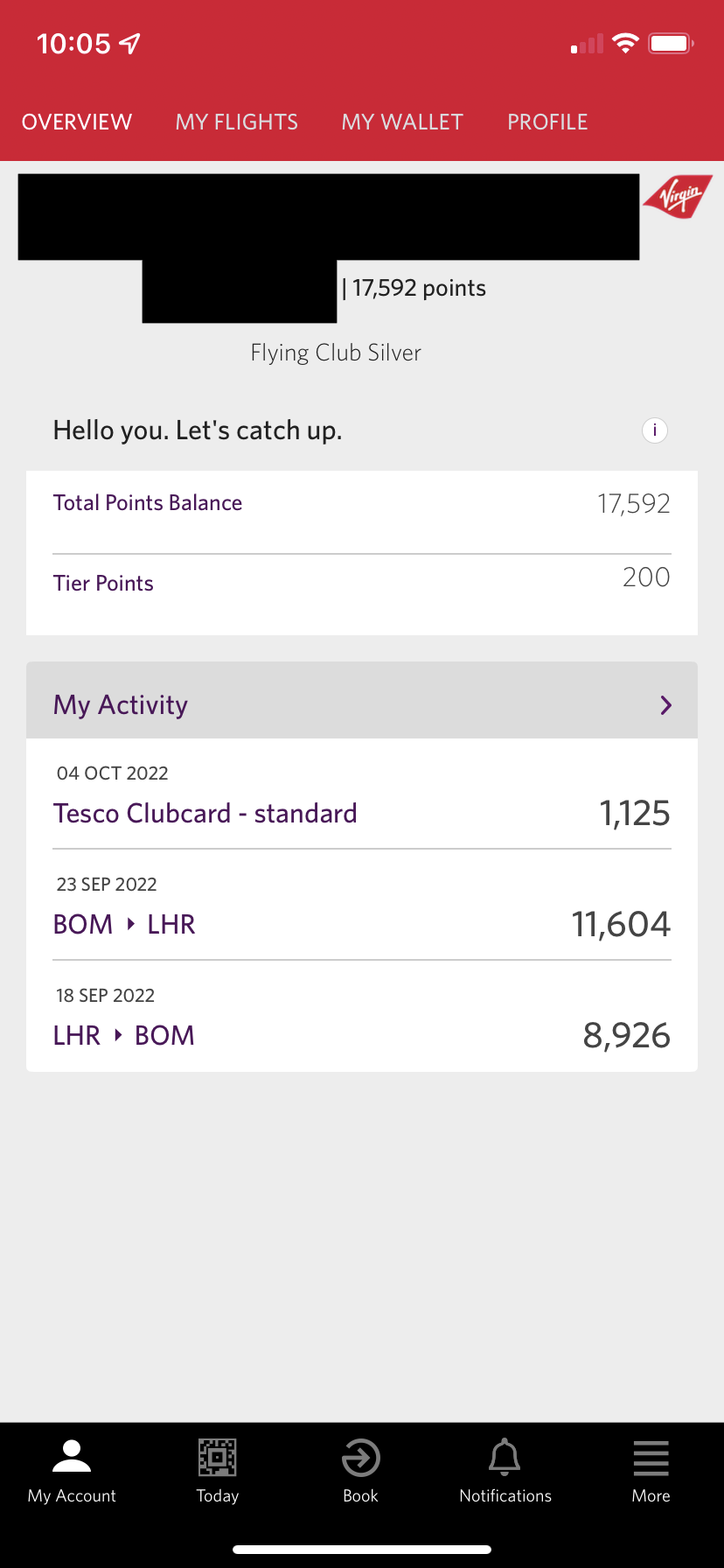The image size is (724, 1568).
Task: Open the My Wallet tab
Action: pyautogui.click(x=402, y=122)
